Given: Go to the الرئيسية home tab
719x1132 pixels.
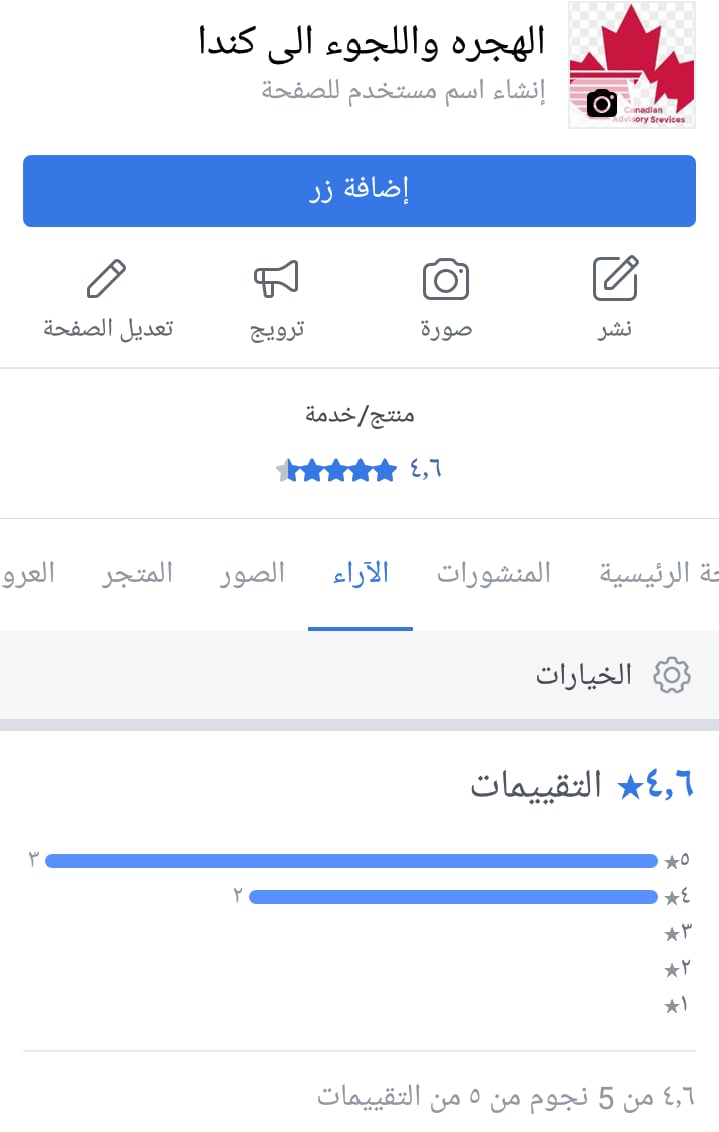Looking at the screenshot, I should pos(658,574).
